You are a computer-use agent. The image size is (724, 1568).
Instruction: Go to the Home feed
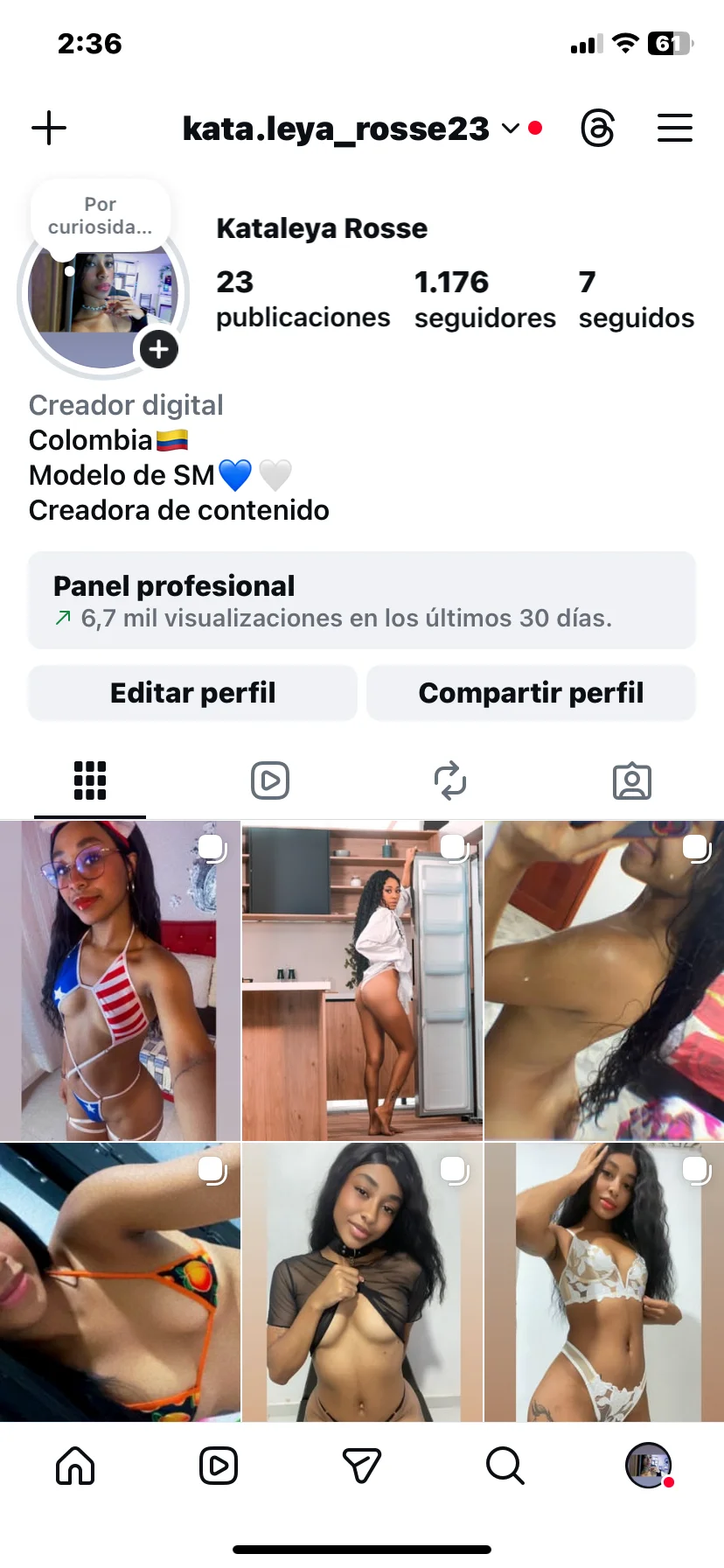(75, 1465)
